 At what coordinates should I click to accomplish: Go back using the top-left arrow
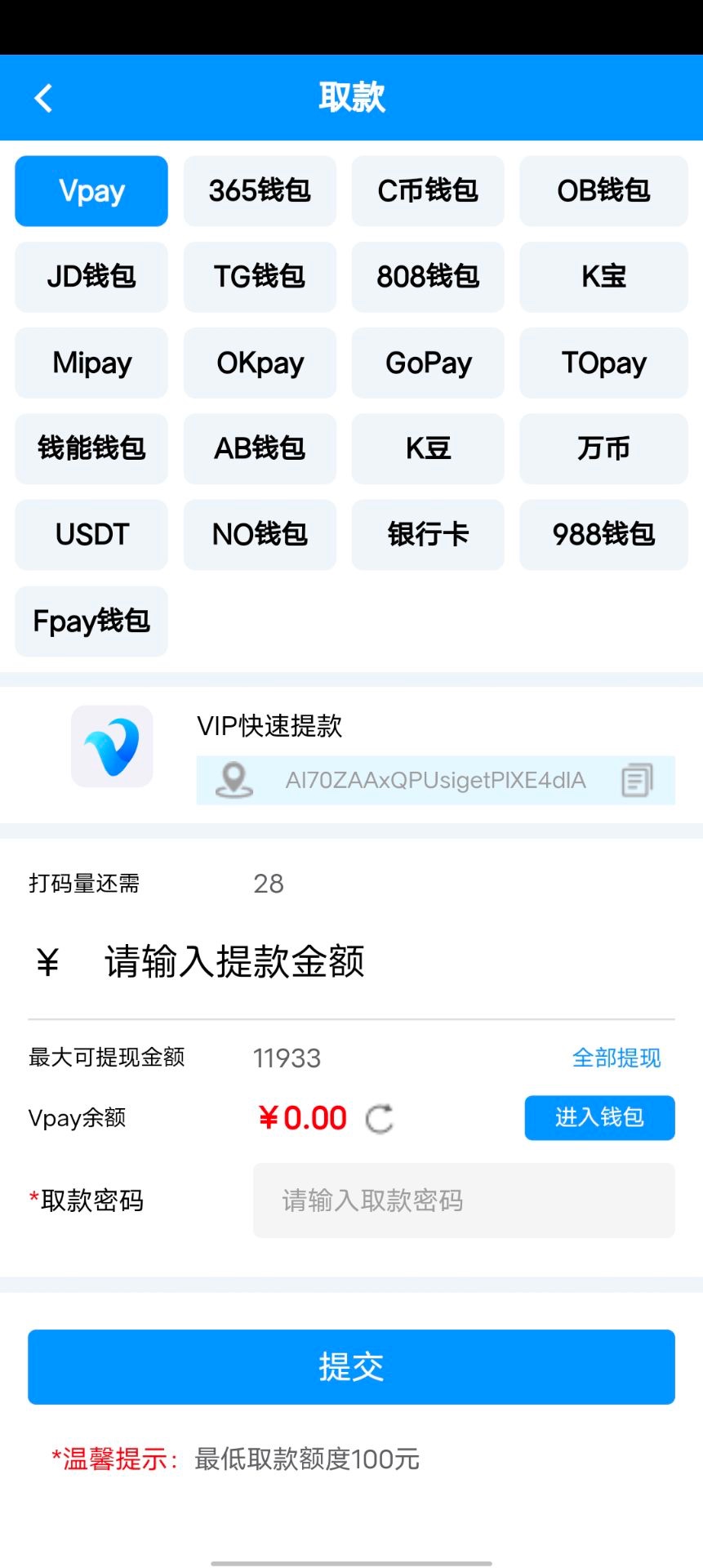tap(43, 98)
